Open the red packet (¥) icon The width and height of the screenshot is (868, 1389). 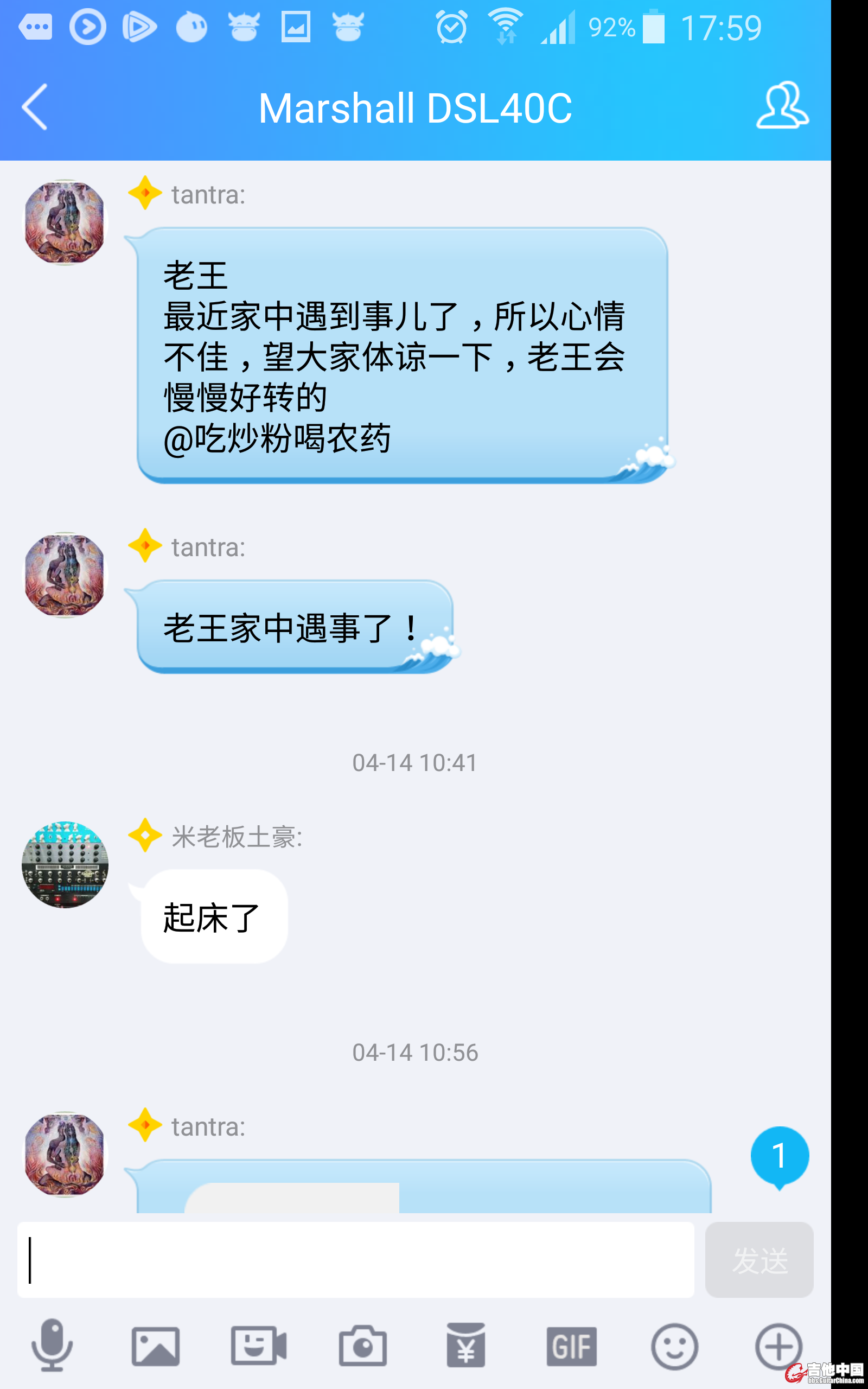tap(466, 1346)
